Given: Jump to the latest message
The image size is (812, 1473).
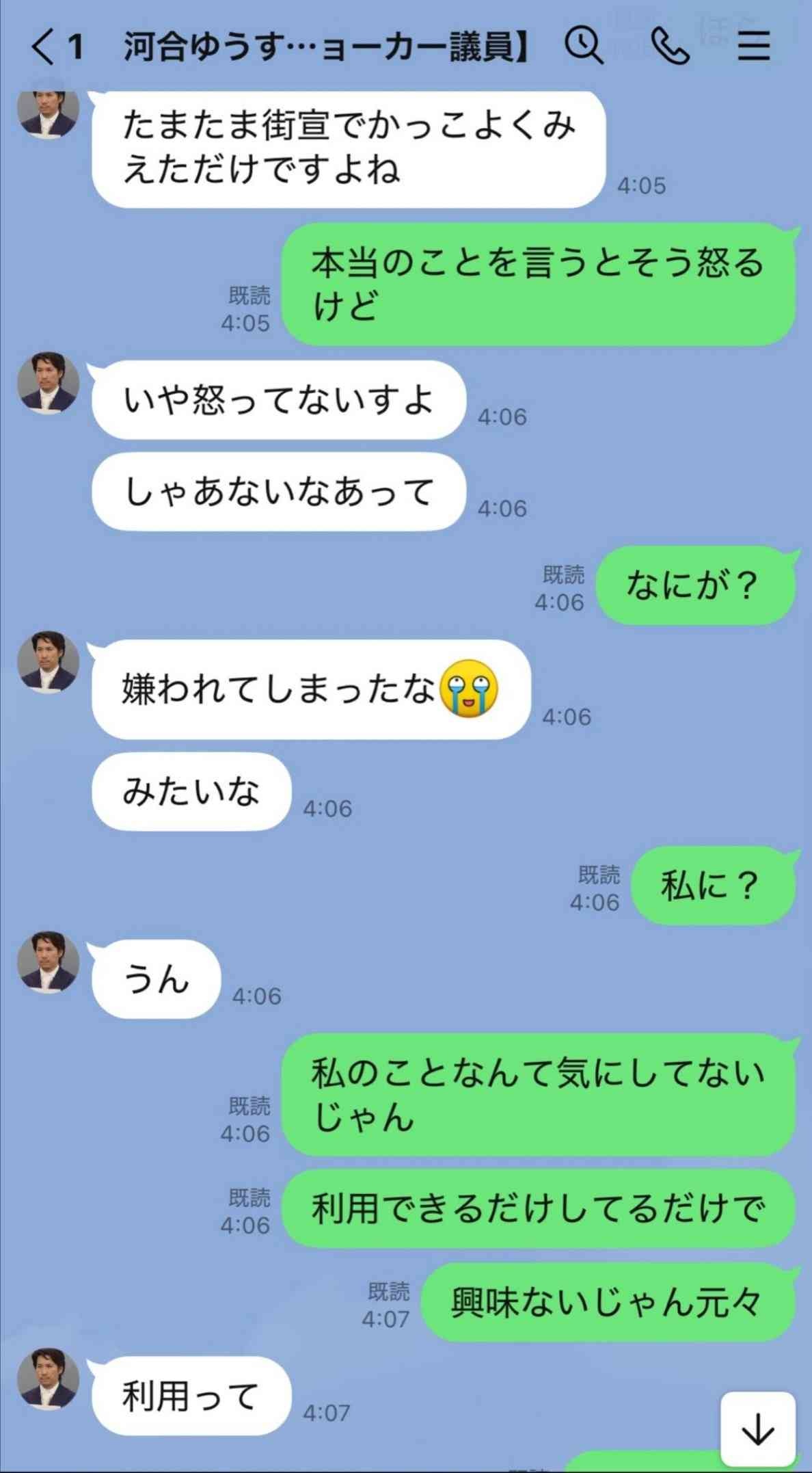Looking at the screenshot, I should pyautogui.click(x=757, y=1428).
